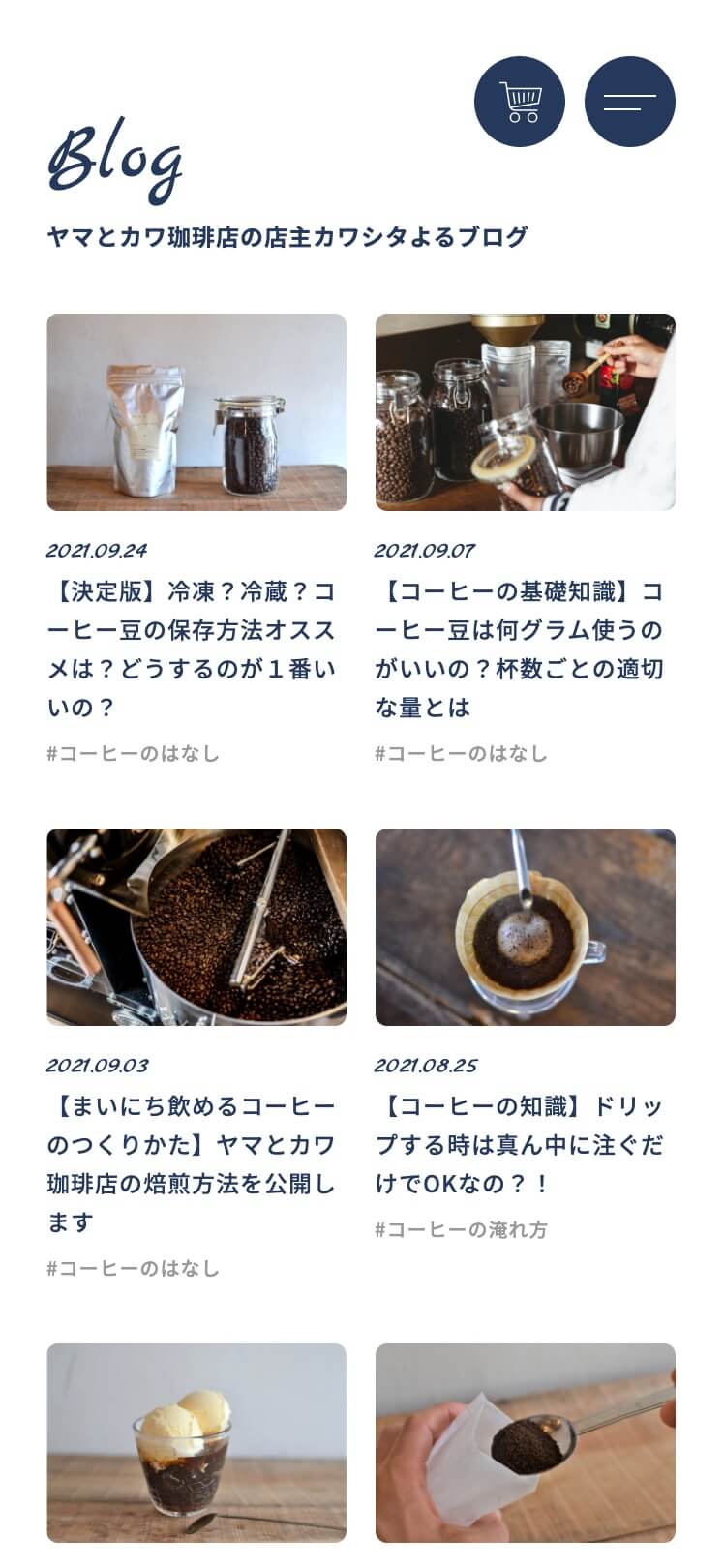
Task: Read the 【決定版】冷凍？冷蔵？ post title
Action: pos(192,649)
